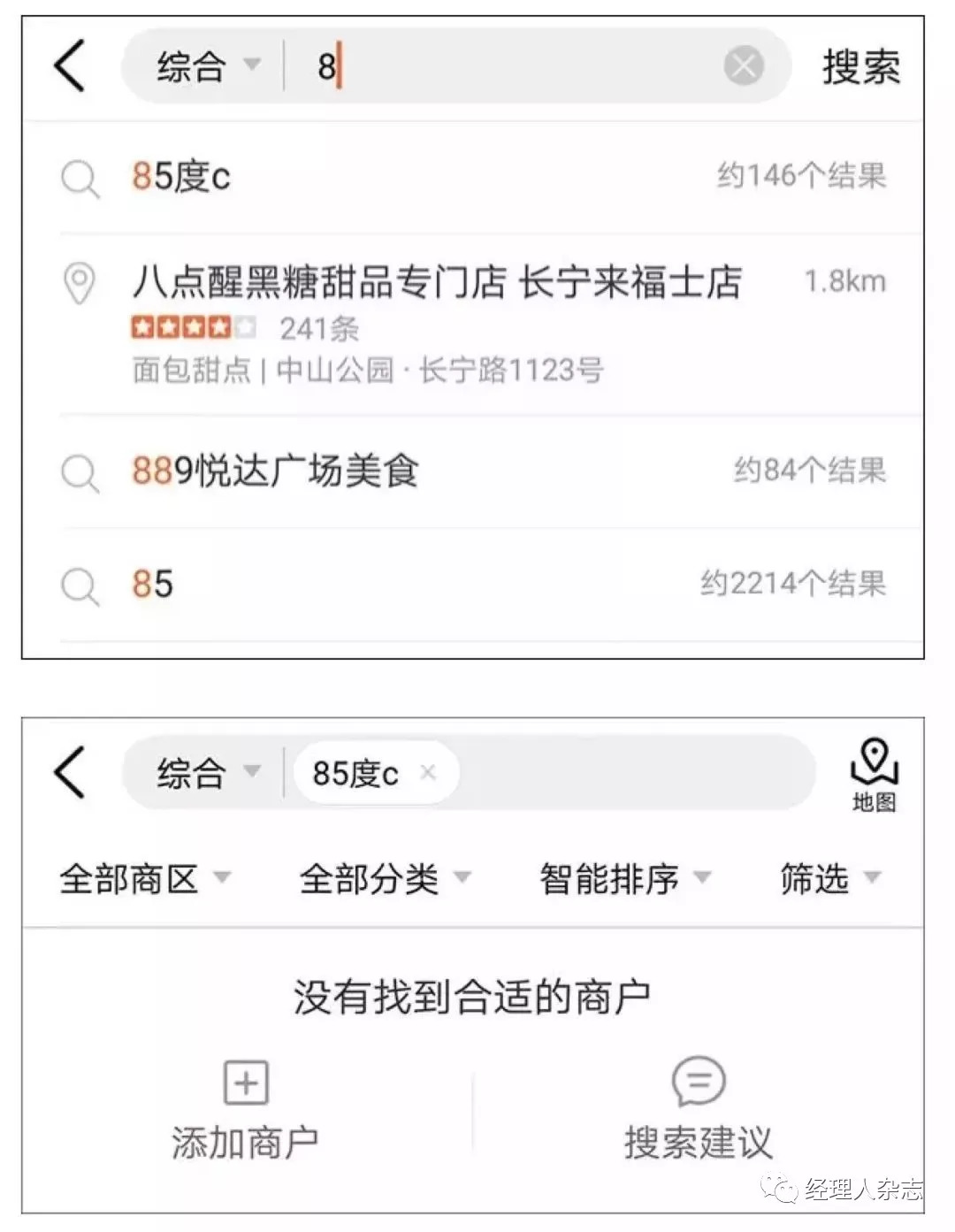This screenshot has width=955, height=1232.
Task: Tap the four-star rating bar
Action: pyautogui.click(x=188, y=326)
